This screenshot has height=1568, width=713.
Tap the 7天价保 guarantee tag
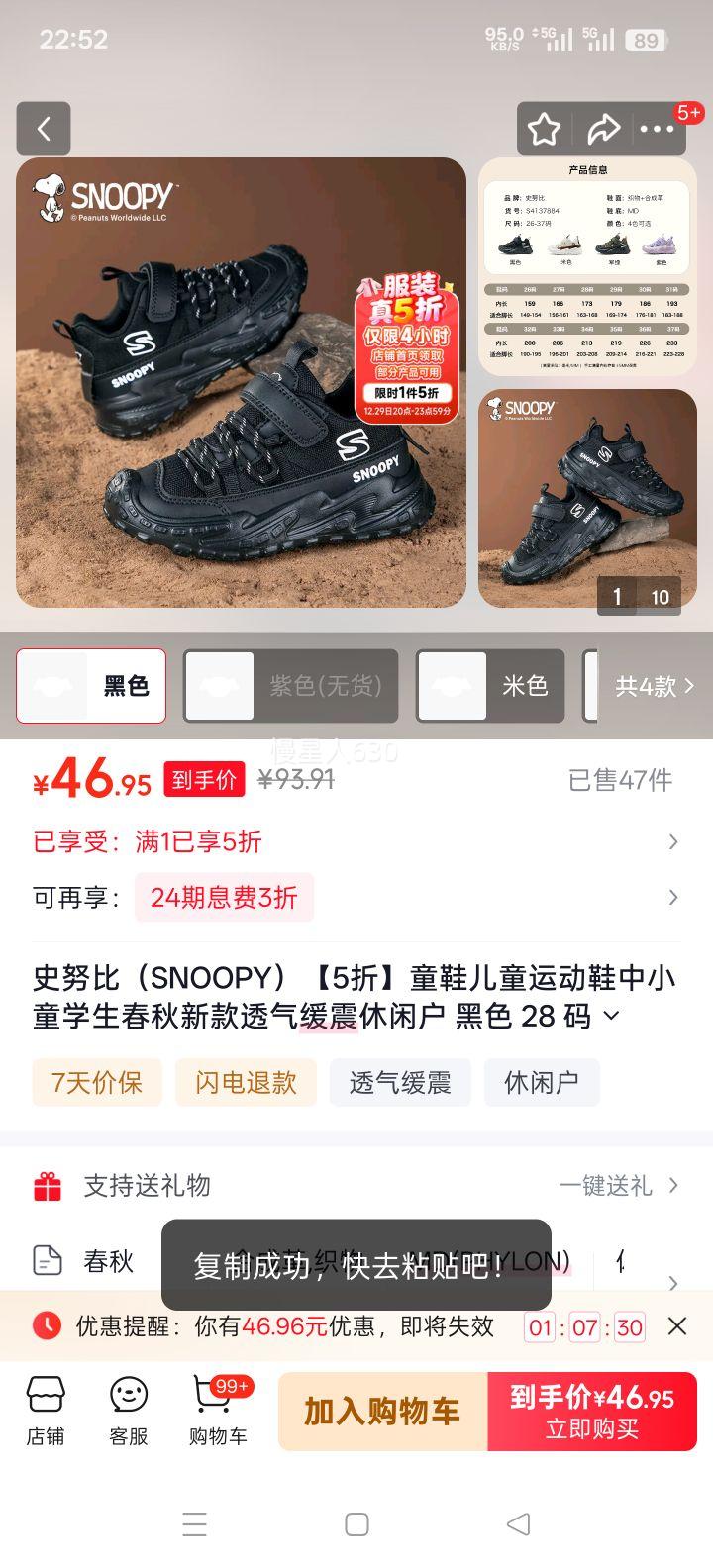tap(96, 1082)
